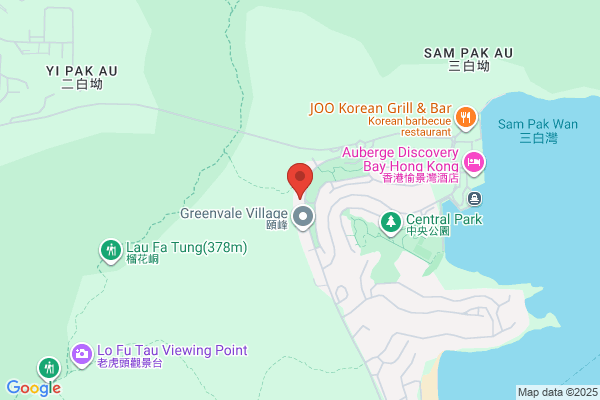Tap the Central Park tree marker
600x400 pixels.
(x=391, y=224)
